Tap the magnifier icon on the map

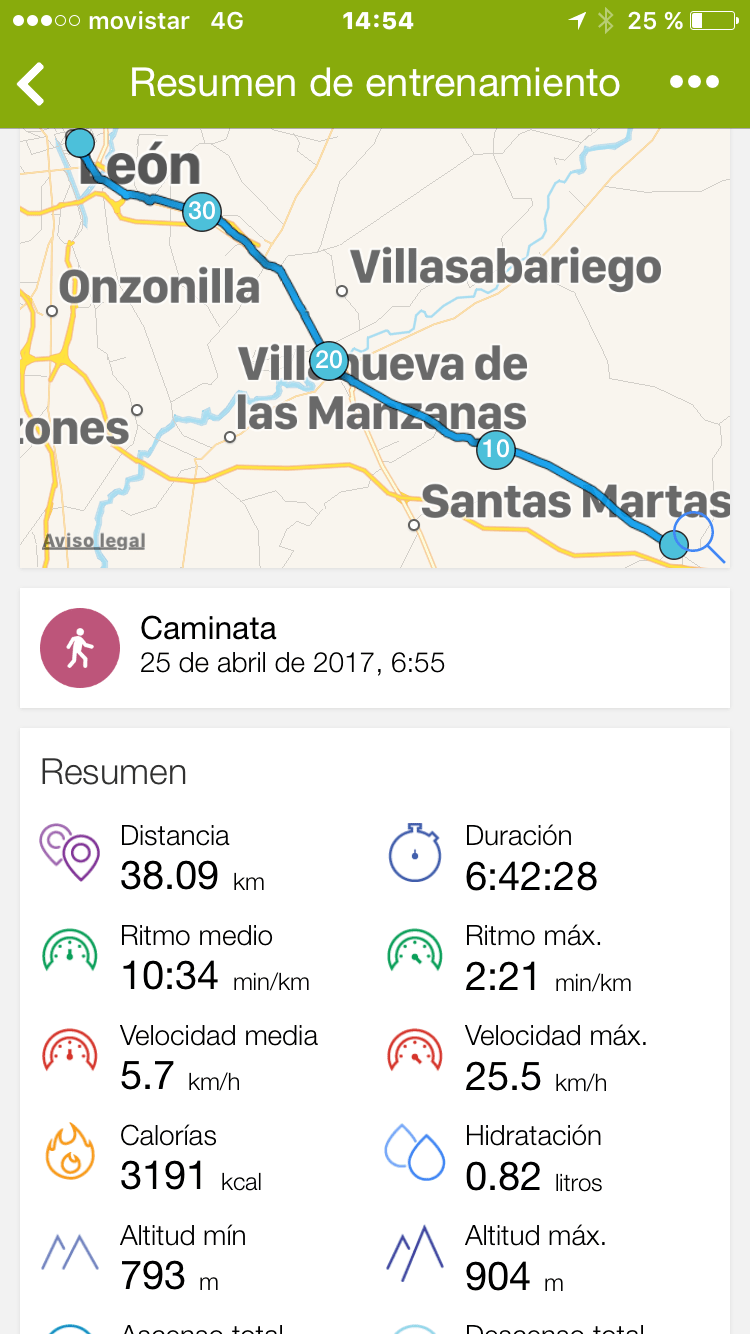point(700,537)
